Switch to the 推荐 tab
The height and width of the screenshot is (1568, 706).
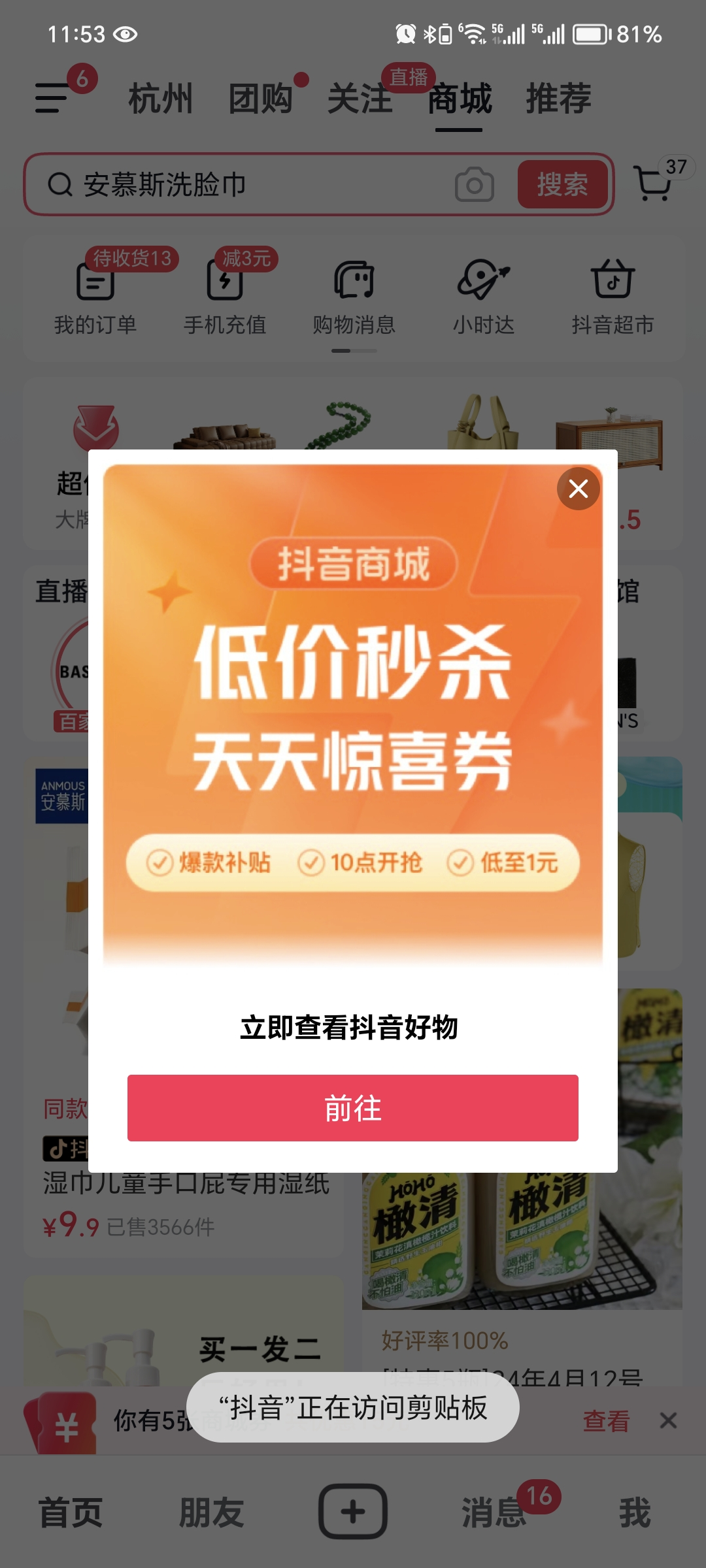pyautogui.click(x=558, y=99)
